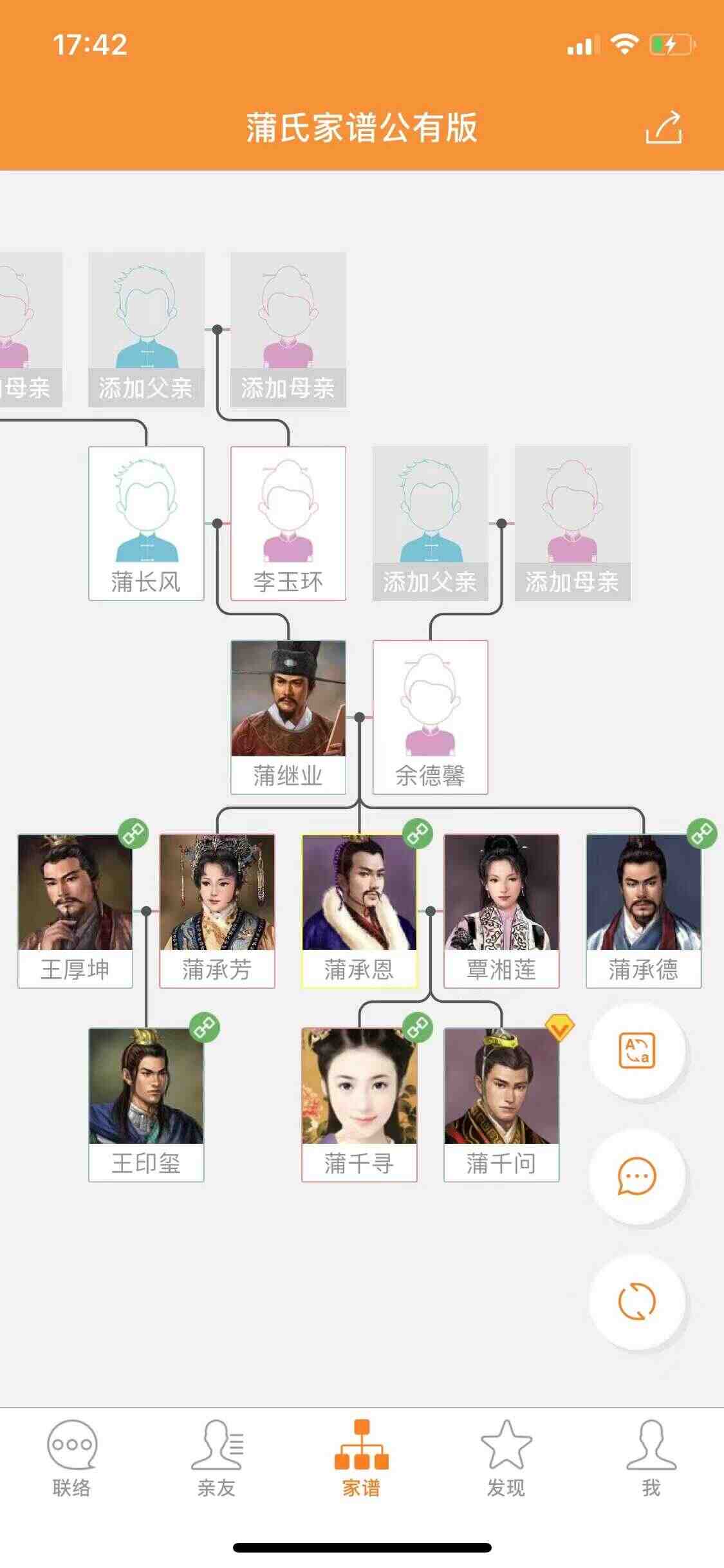View 王厚坤's card
The height and width of the screenshot is (1568, 724).
(x=75, y=911)
